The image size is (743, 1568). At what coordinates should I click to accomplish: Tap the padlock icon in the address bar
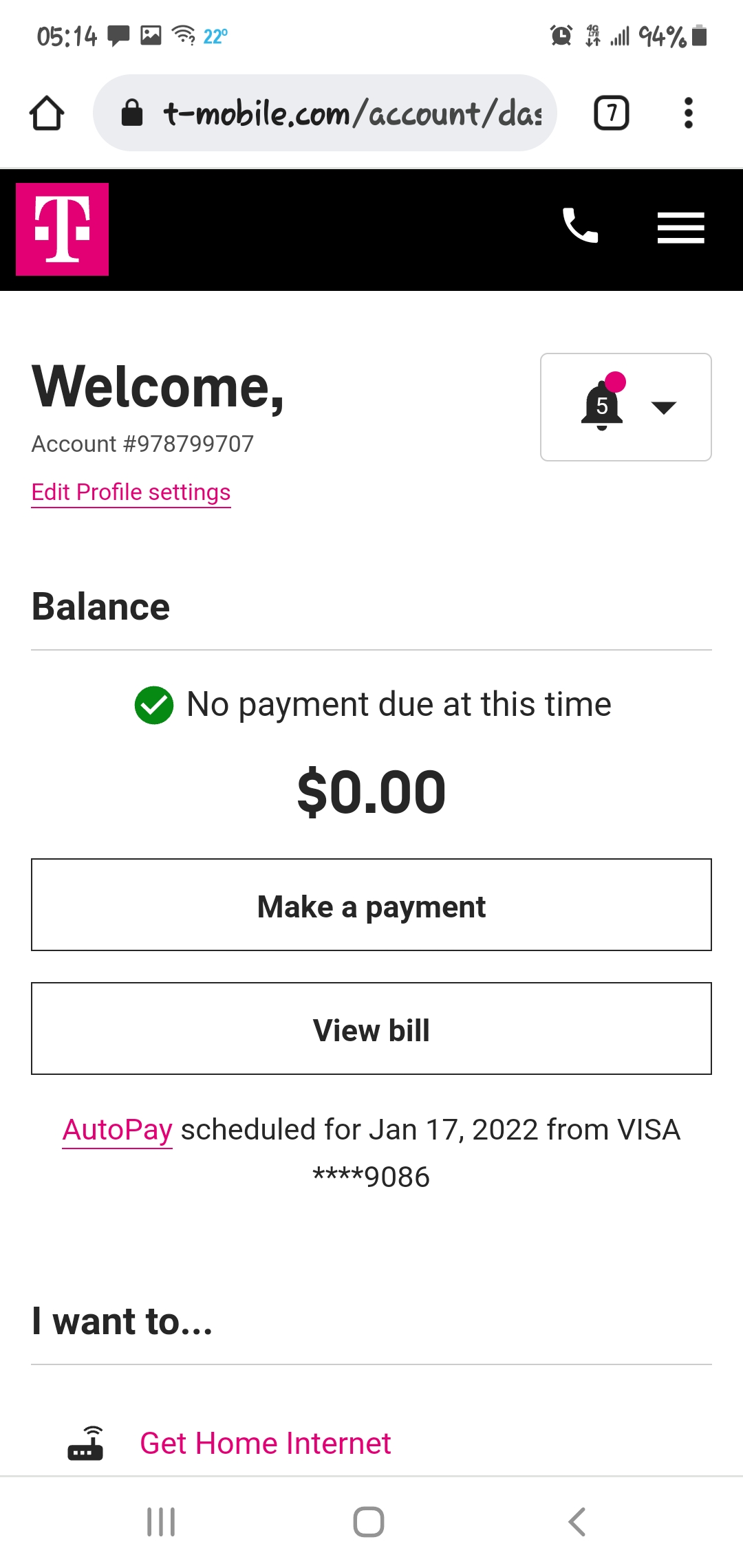click(x=133, y=112)
